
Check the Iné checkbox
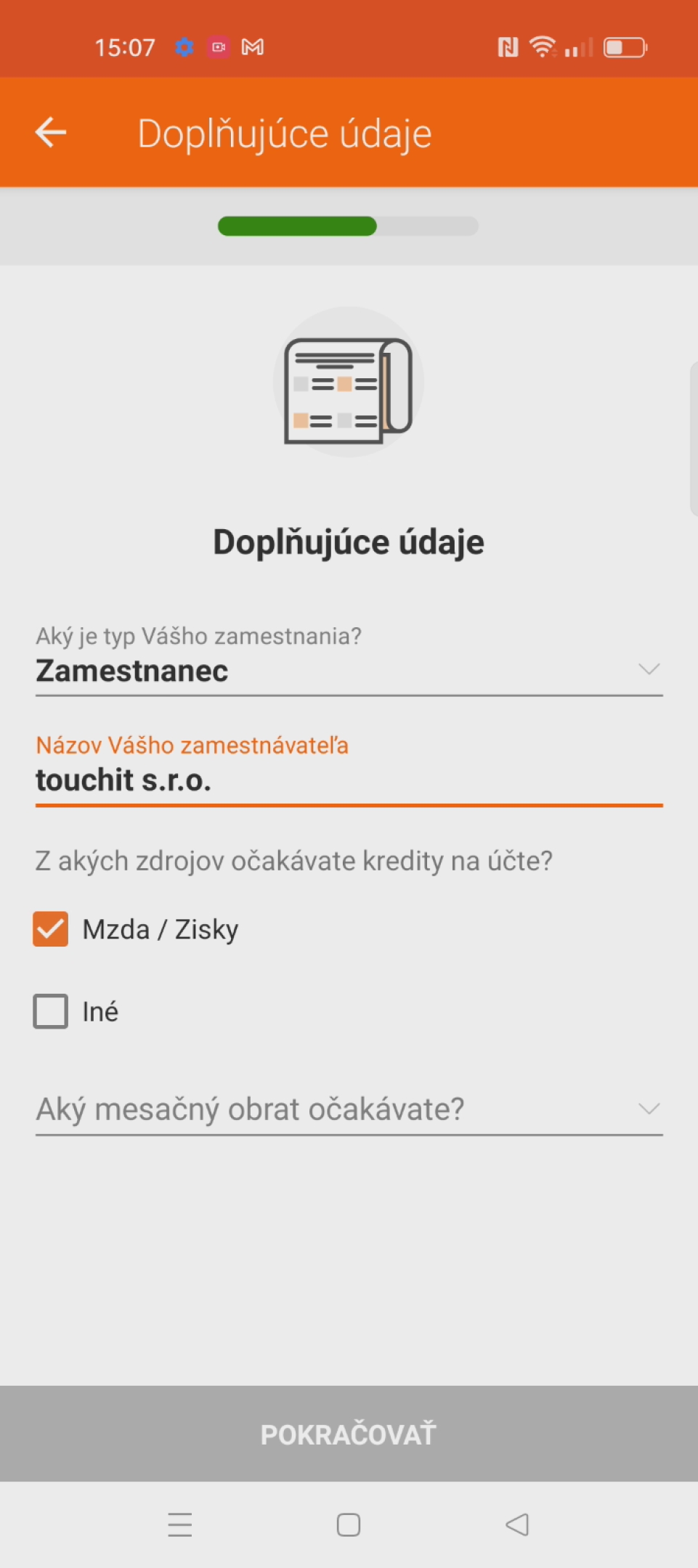[x=51, y=1011]
